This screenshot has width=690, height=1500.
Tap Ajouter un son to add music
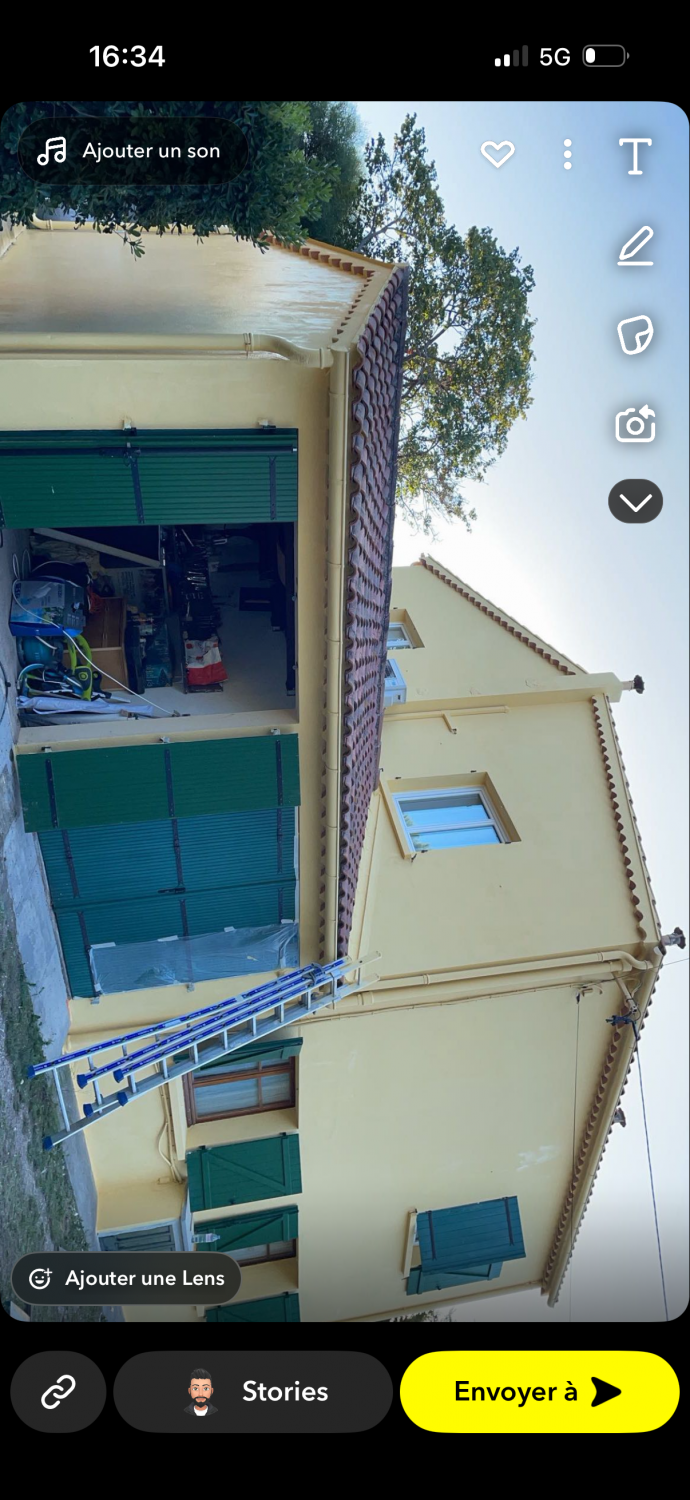(x=130, y=151)
